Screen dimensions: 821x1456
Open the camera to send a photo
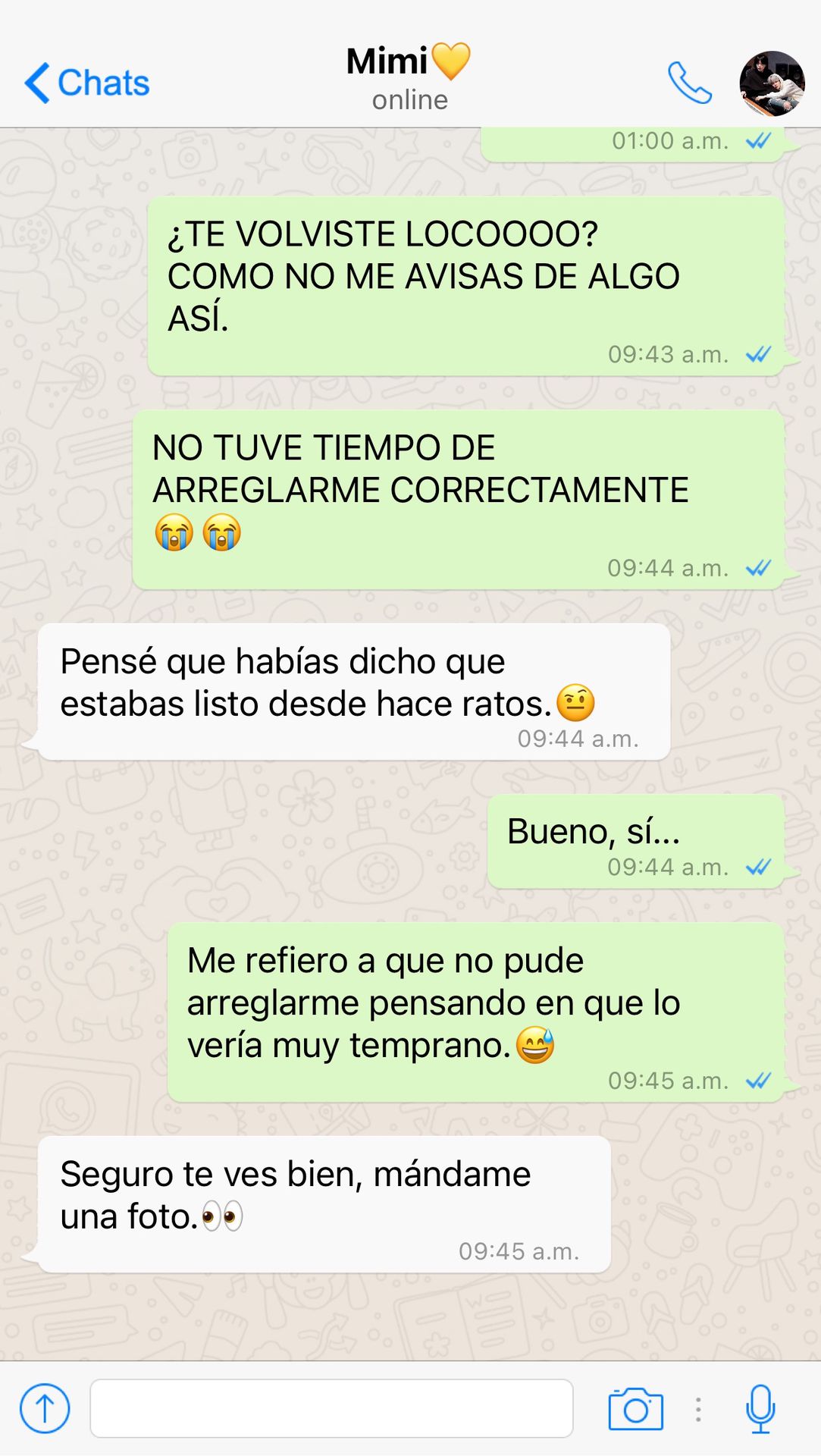pos(635,1409)
